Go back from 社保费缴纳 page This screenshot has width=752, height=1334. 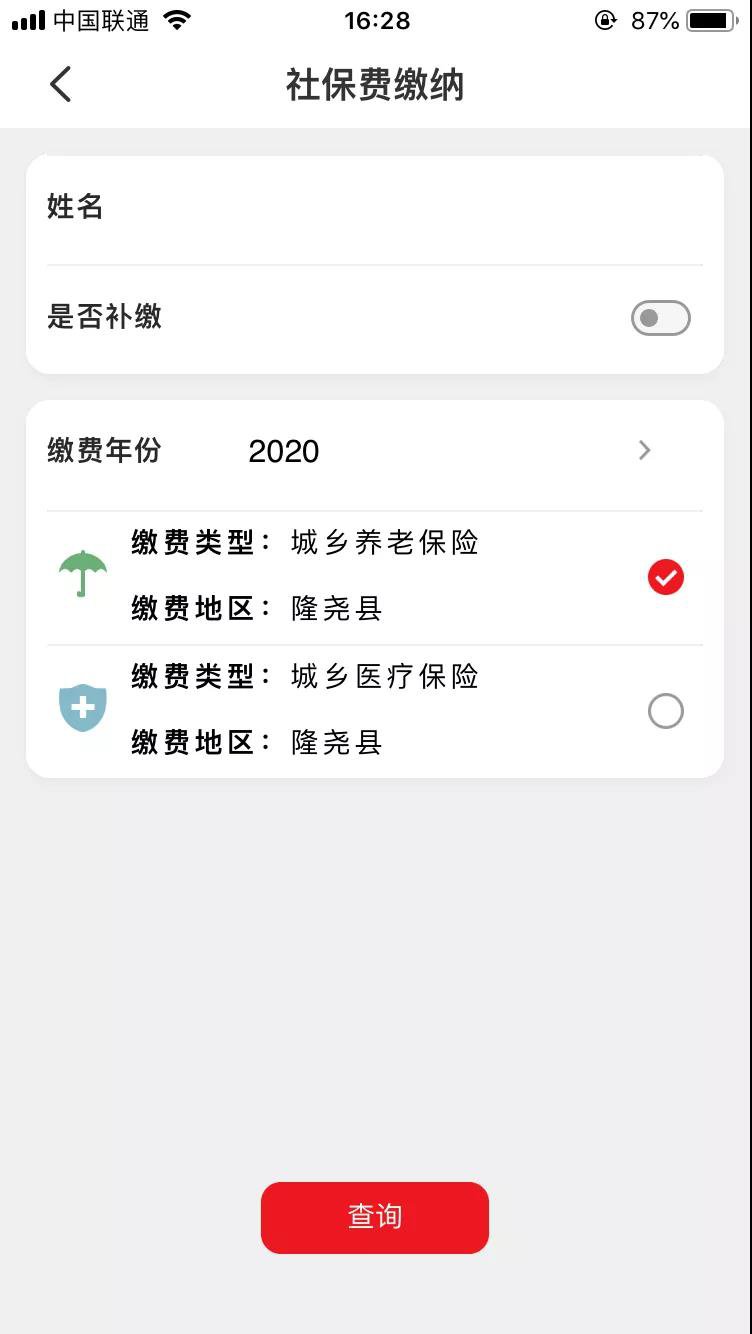click(61, 85)
